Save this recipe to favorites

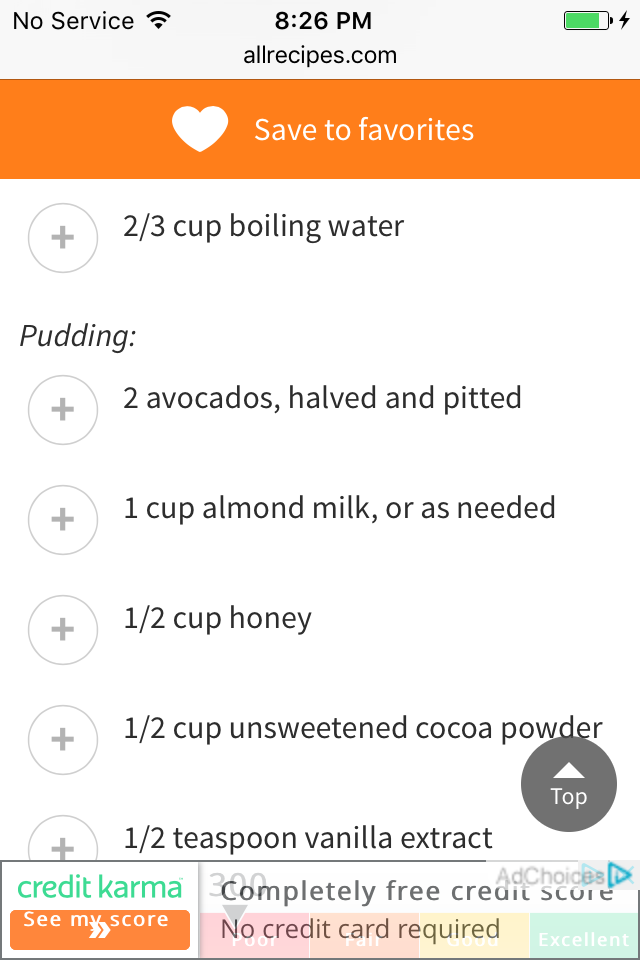pos(322,130)
